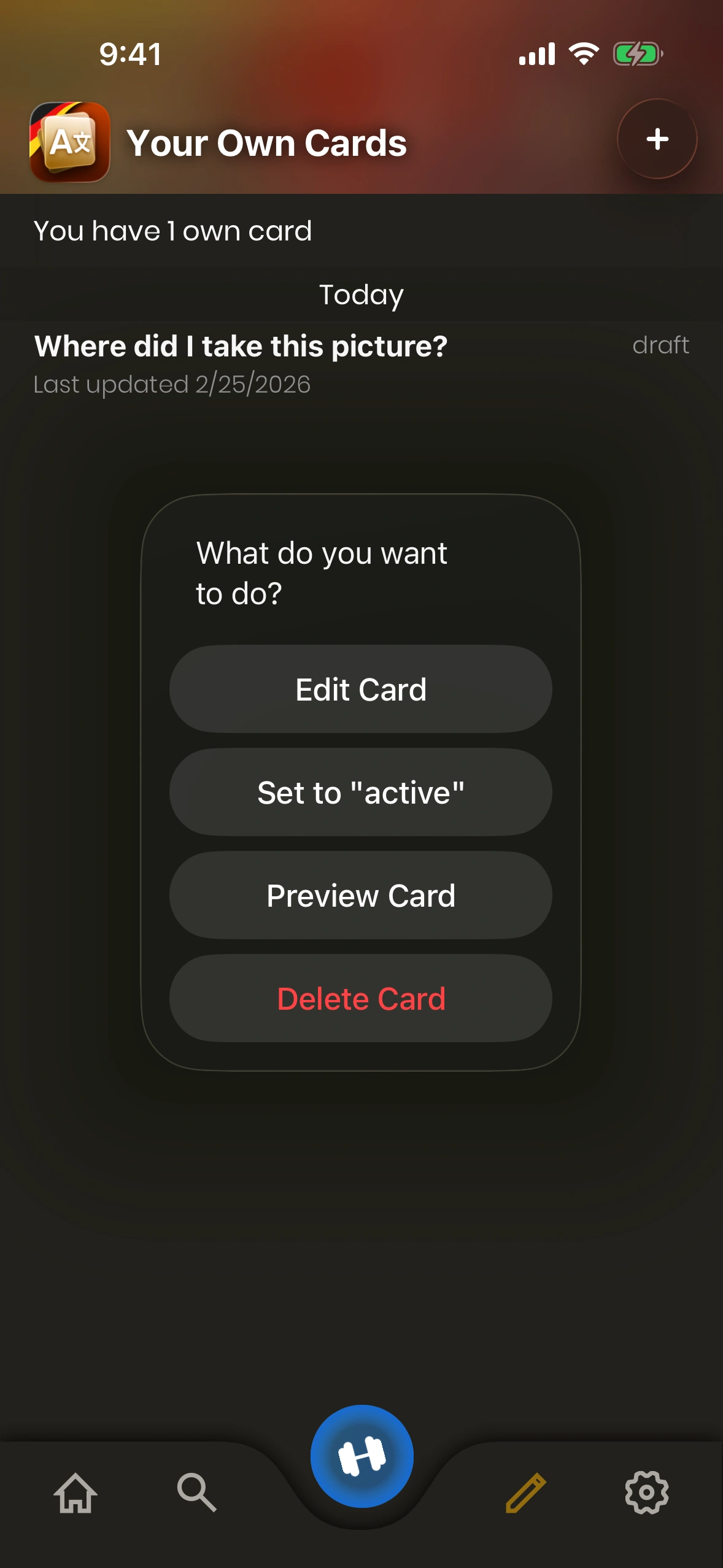This screenshot has width=723, height=1568.
Task: Open the settings gear tab
Action: pos(646,1493)
